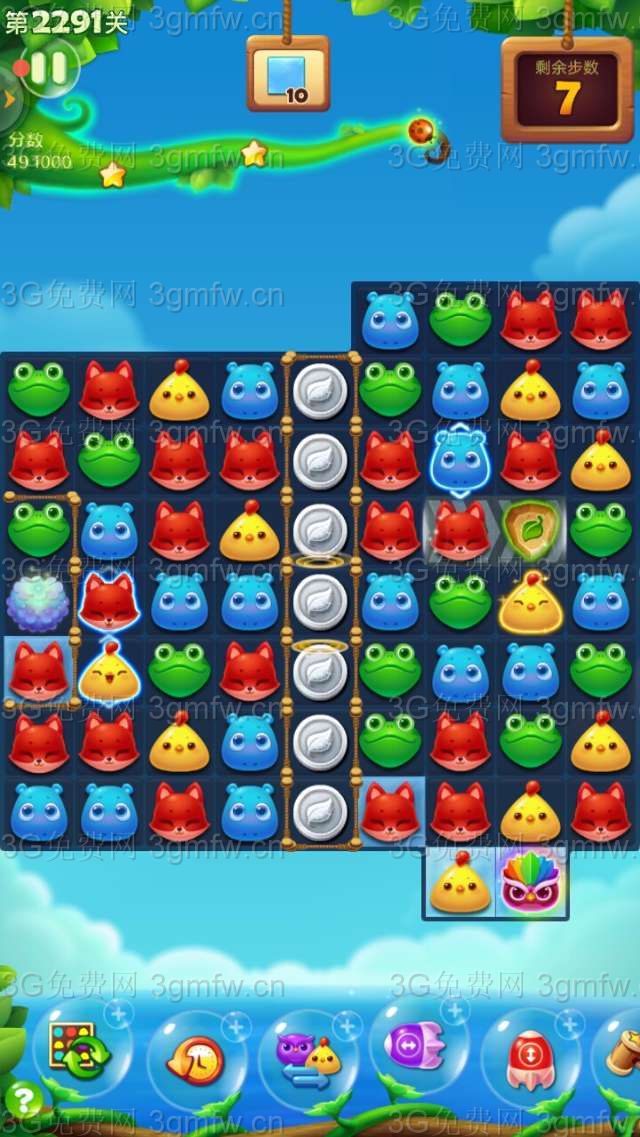Screen dimensions: 640x1137
Task: Select the glowing blue bear piece
Action: click(x=459, y=460)
